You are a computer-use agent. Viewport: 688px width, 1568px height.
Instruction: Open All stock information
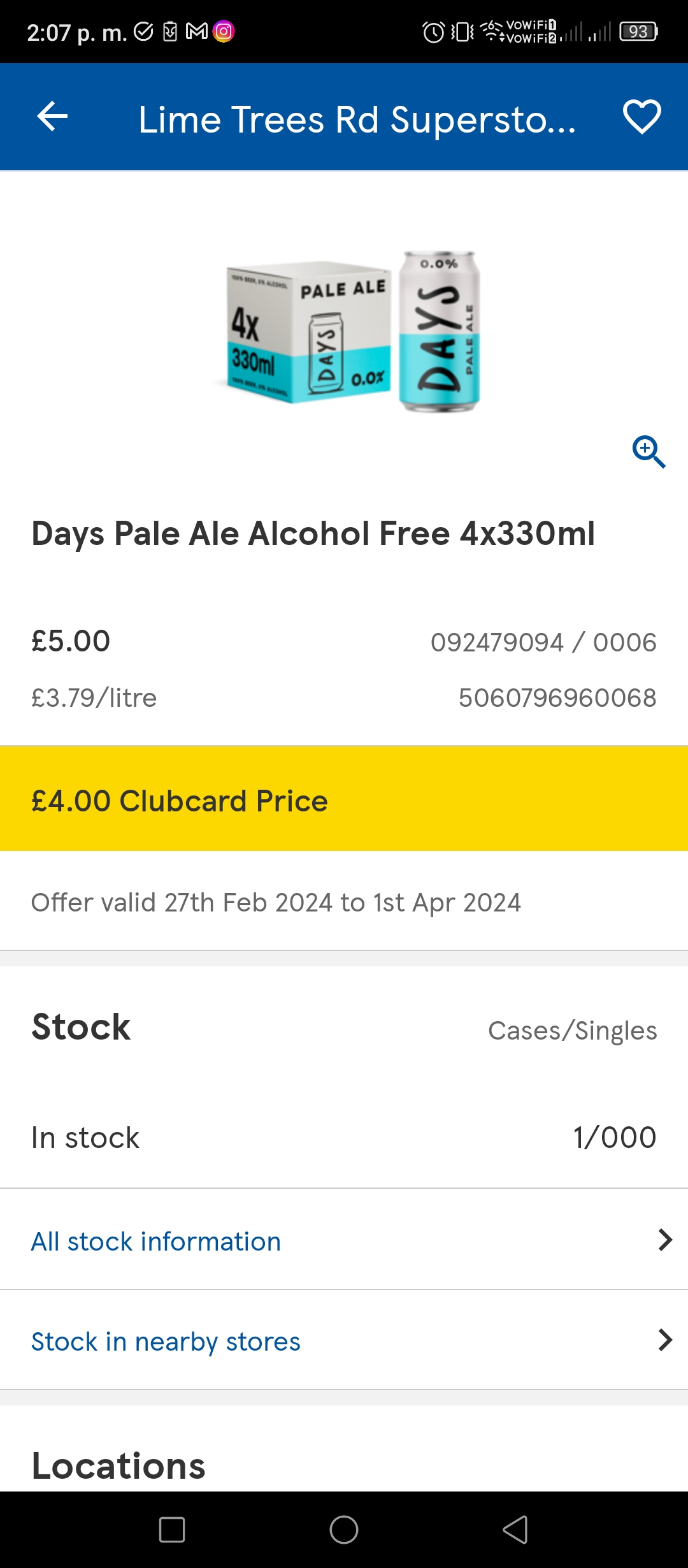click(x=344, y=1240)
